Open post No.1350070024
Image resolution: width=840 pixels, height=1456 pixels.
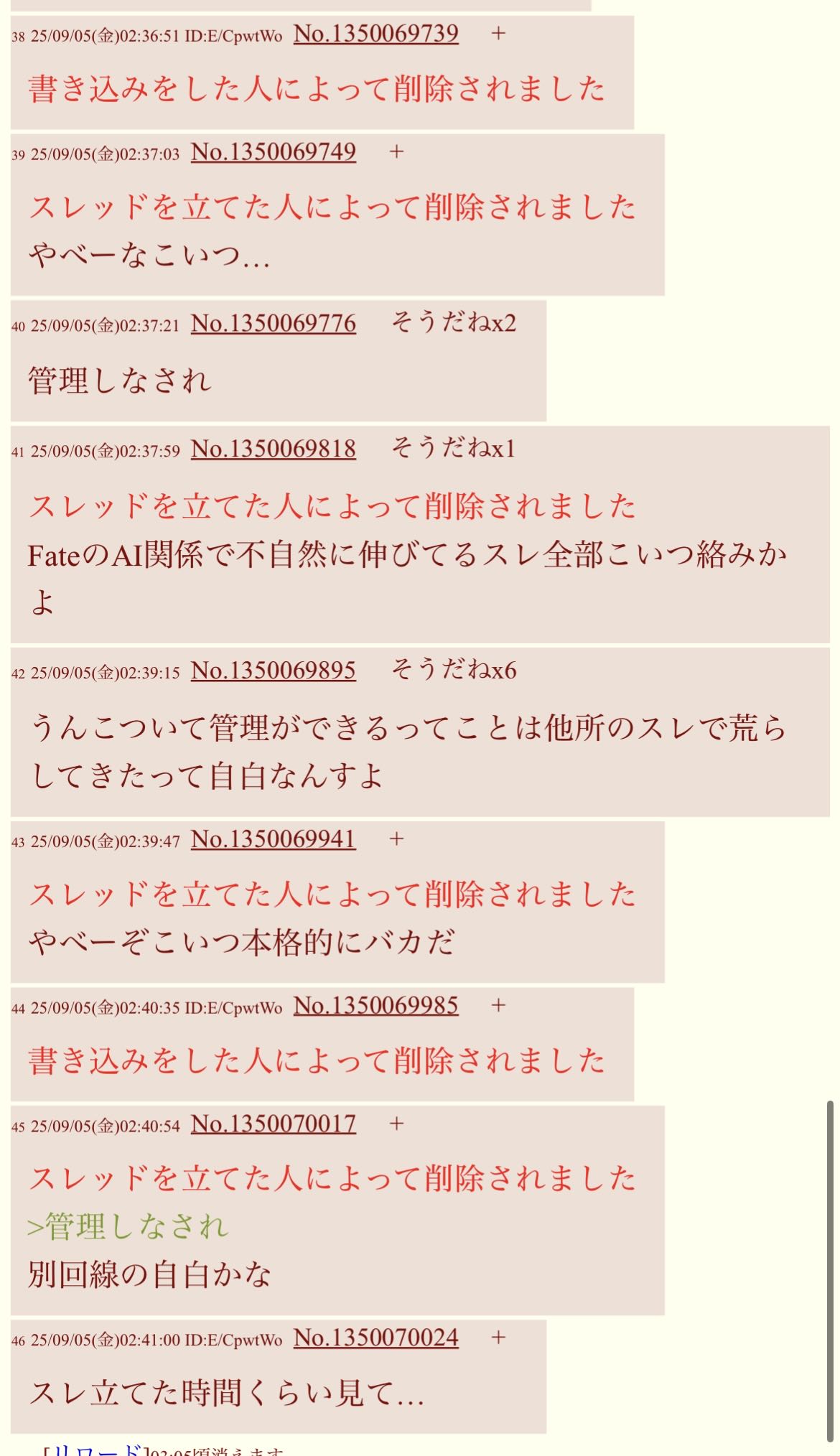(375, 1338)
